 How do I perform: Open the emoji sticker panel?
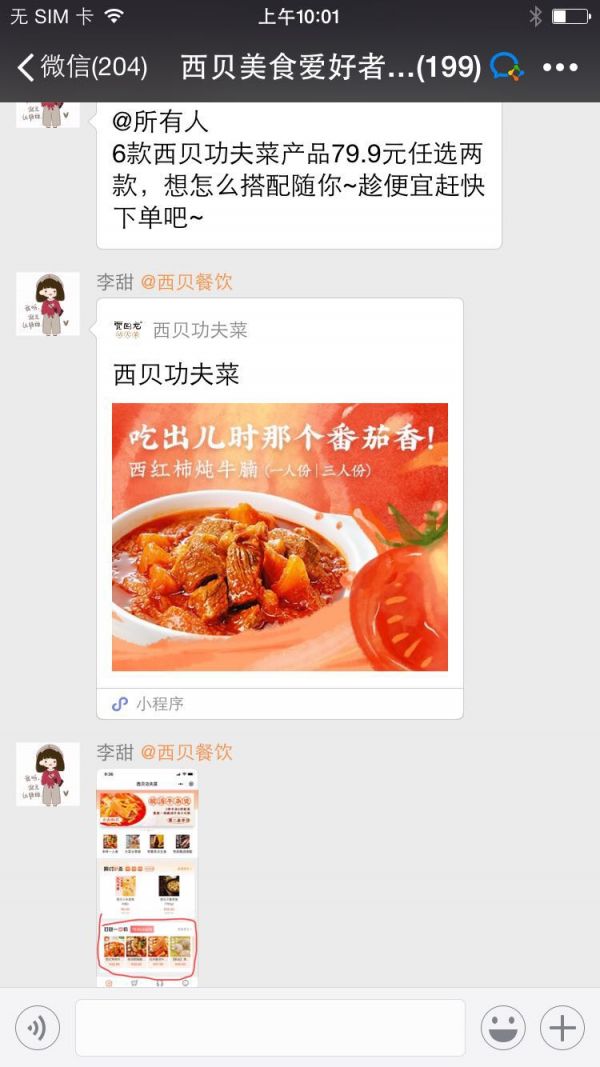click(503, 1027)
